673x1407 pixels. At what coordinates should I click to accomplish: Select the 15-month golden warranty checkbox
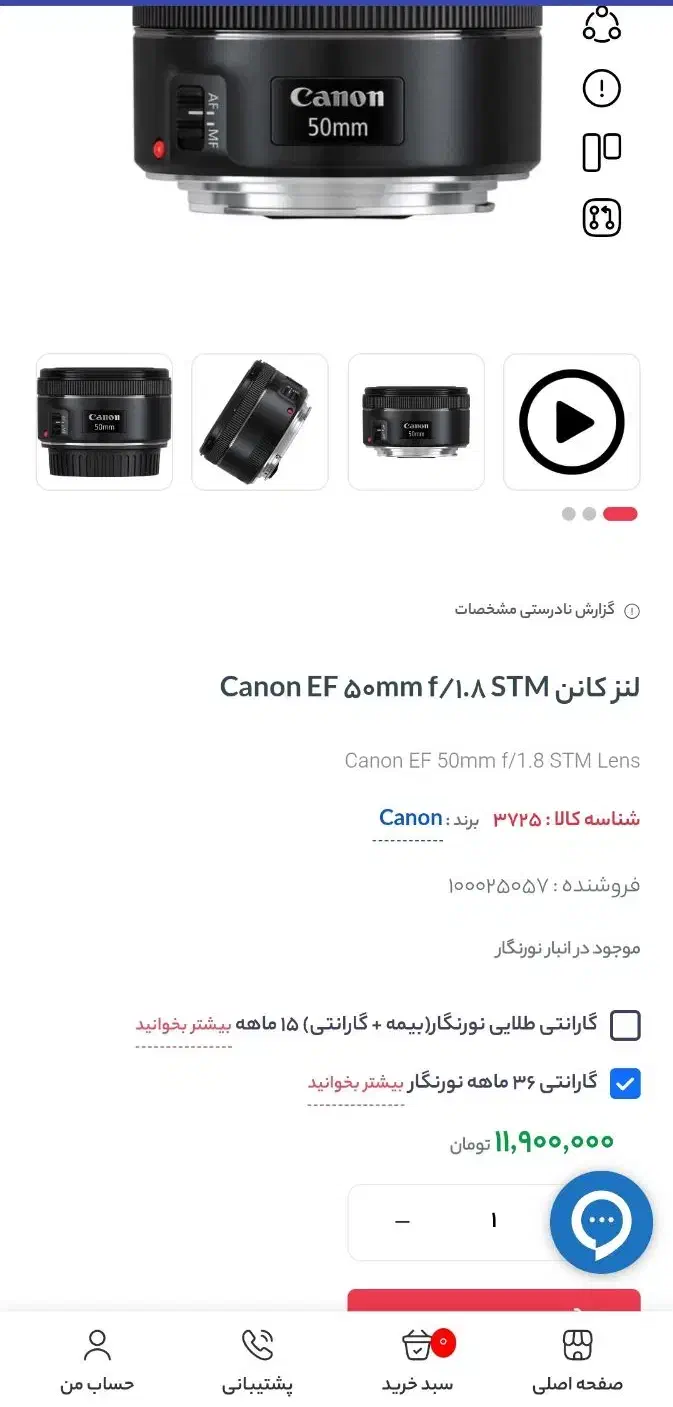(625, 1025)
